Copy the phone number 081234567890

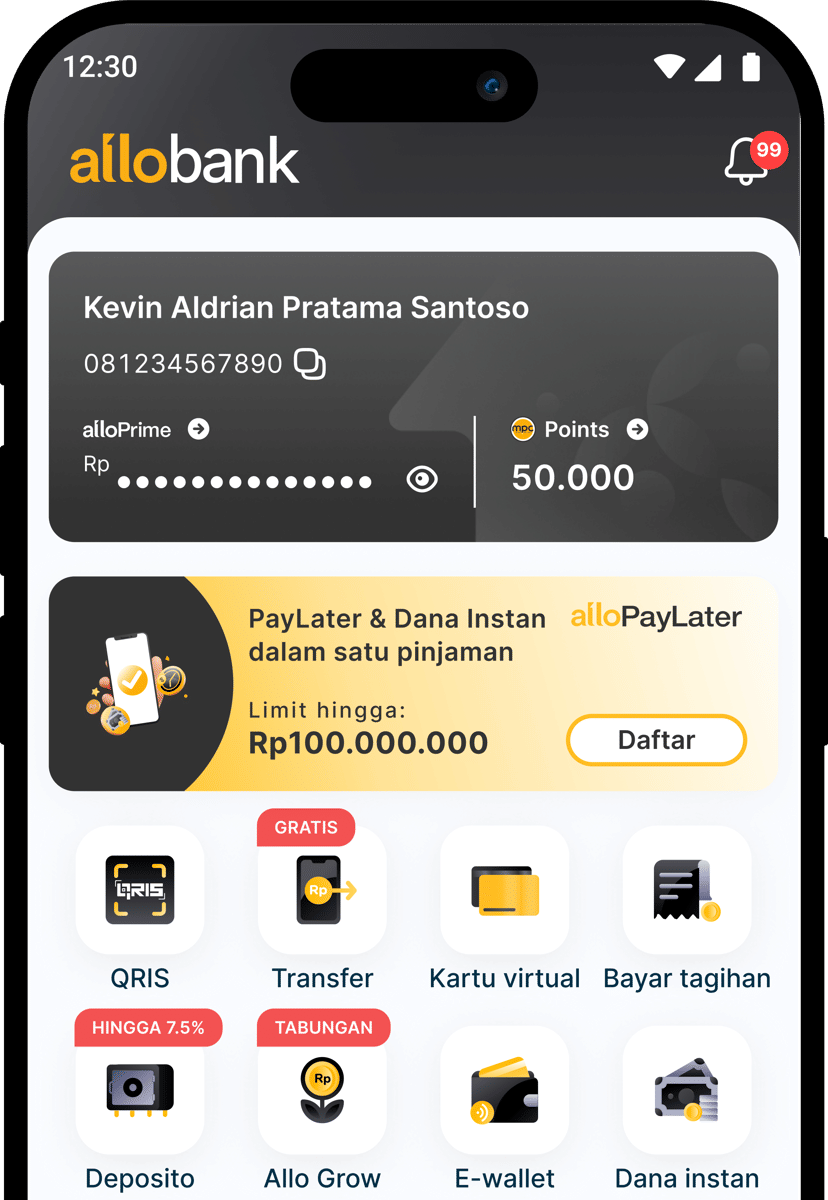click(311, 363)
